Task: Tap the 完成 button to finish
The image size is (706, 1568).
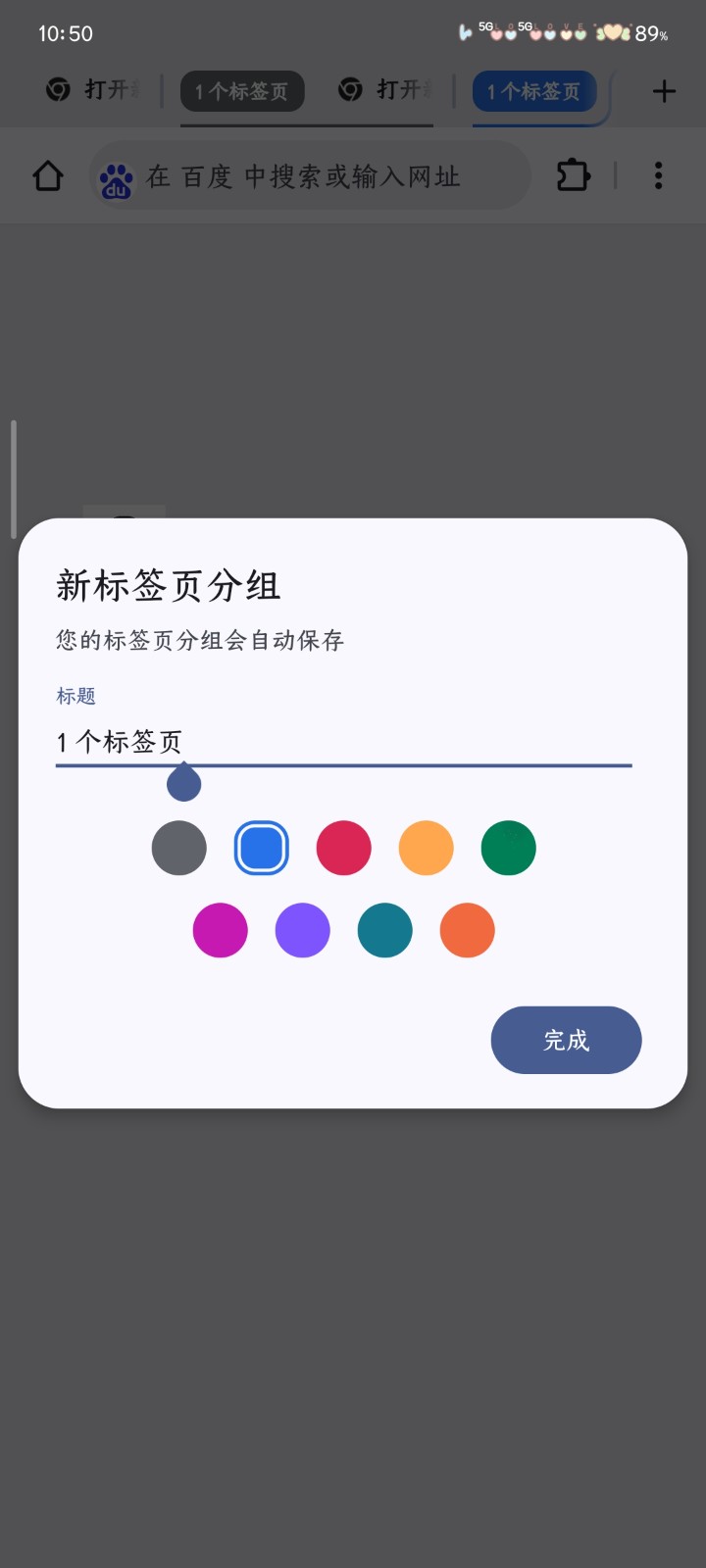Action: (x=566, y=1040)
